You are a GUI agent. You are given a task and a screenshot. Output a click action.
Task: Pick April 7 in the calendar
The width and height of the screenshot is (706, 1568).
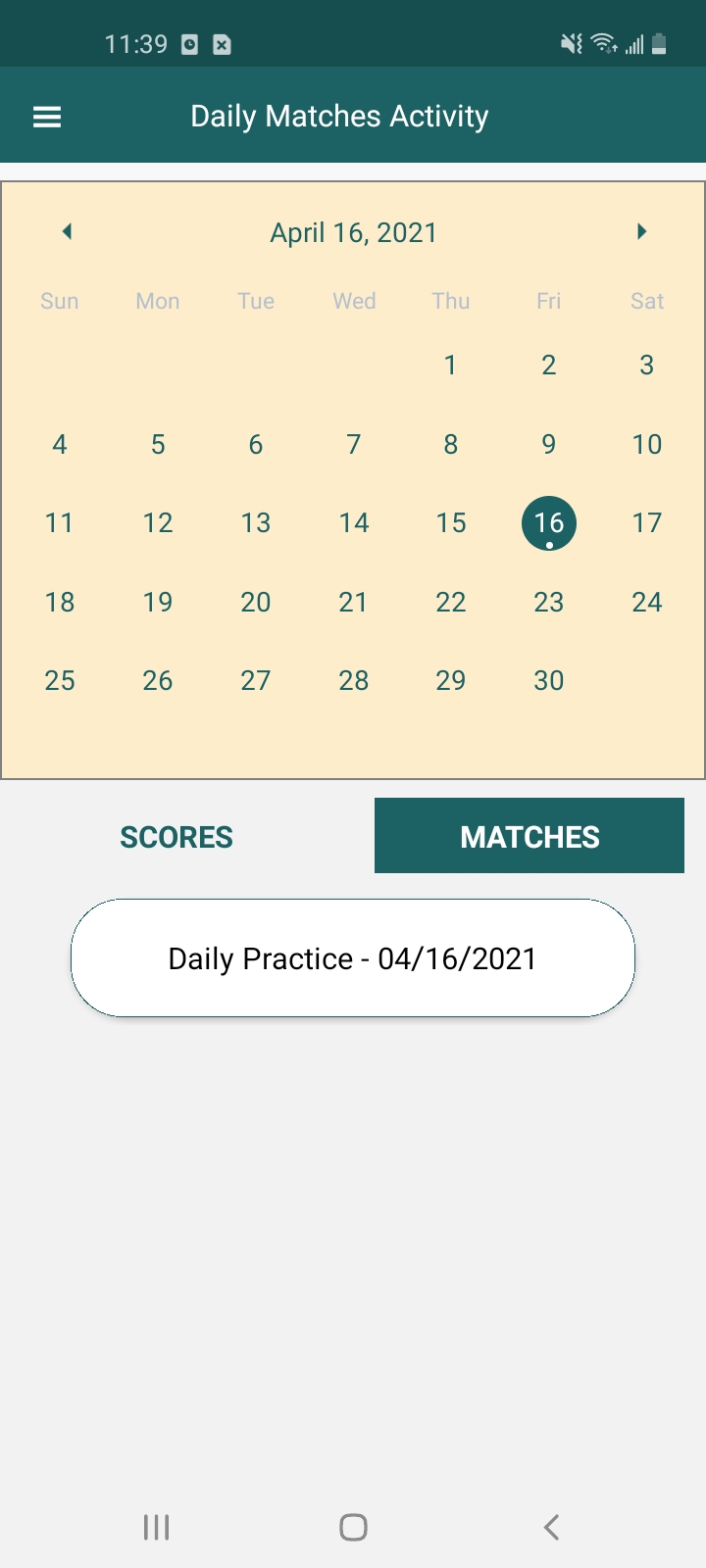354,445
